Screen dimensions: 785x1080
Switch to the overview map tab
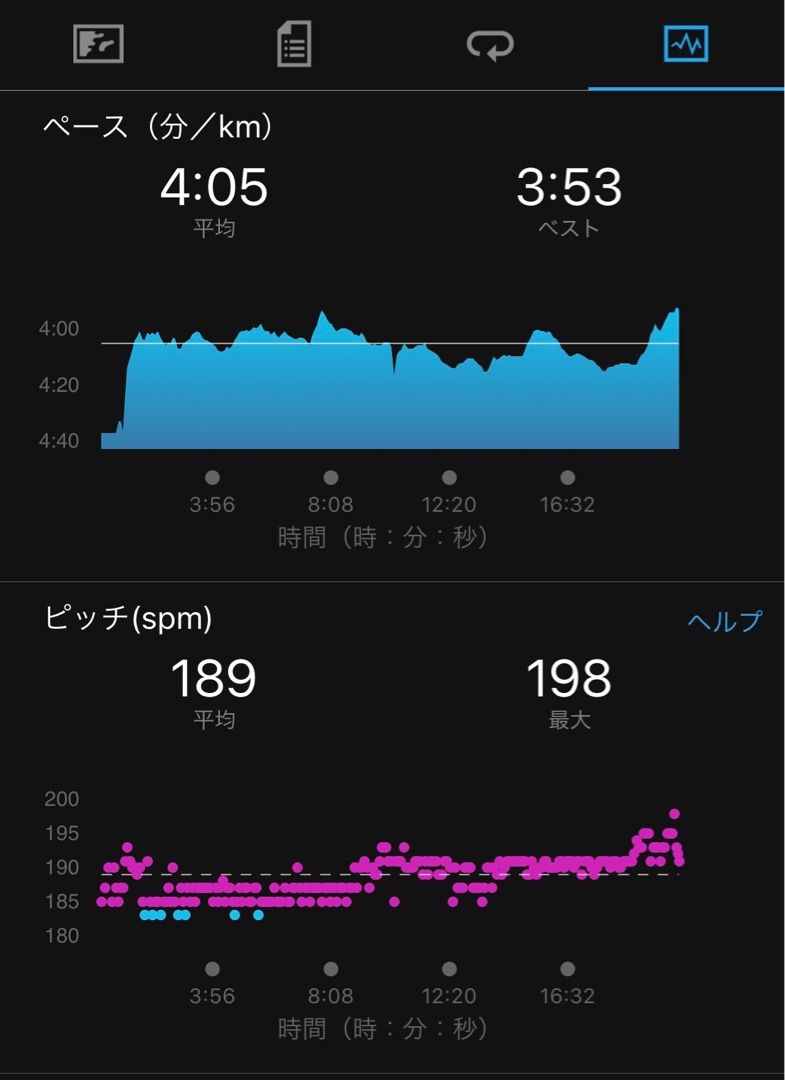coord(98,45)
